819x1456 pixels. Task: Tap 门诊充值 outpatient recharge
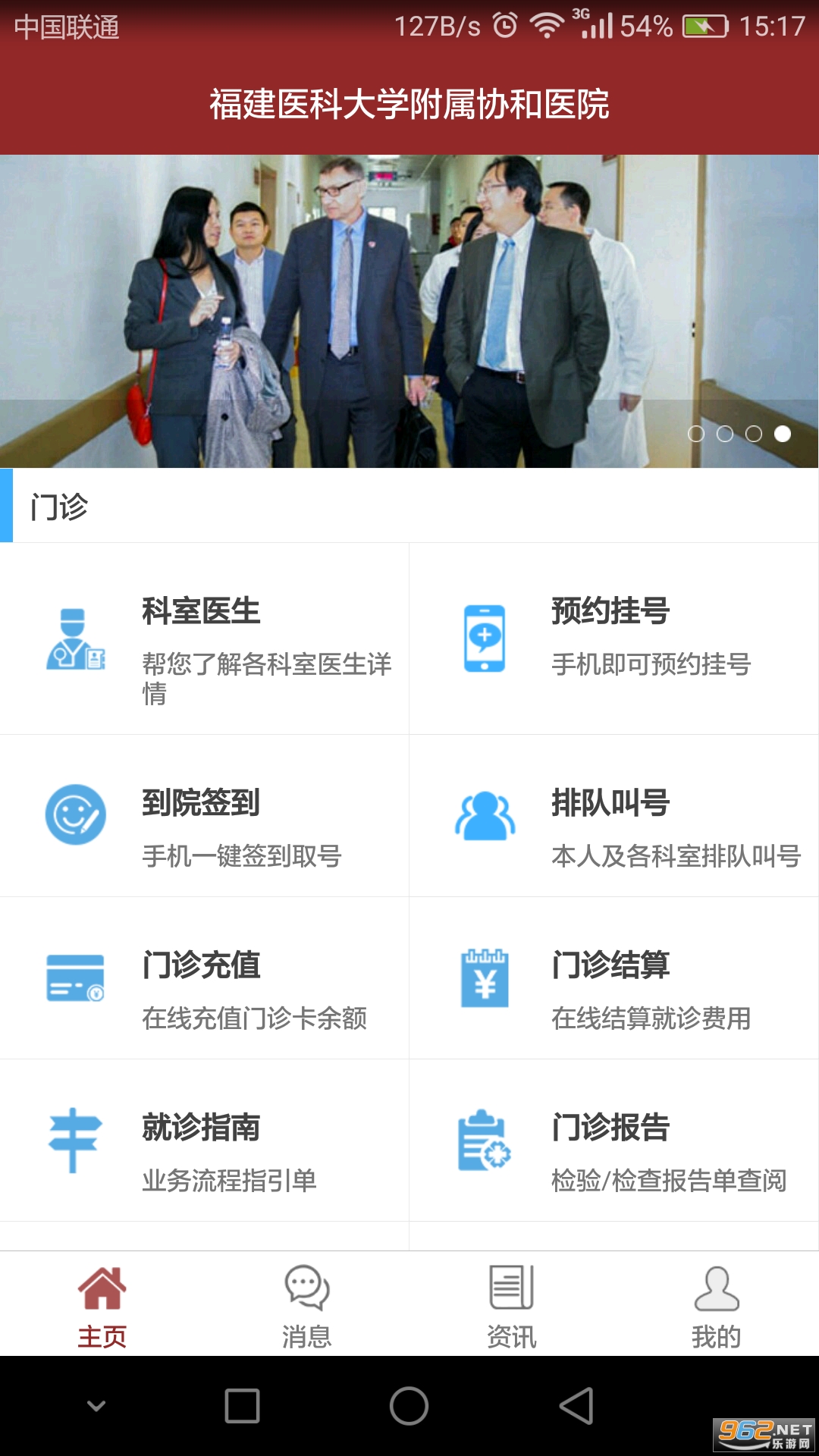point(204,978)
